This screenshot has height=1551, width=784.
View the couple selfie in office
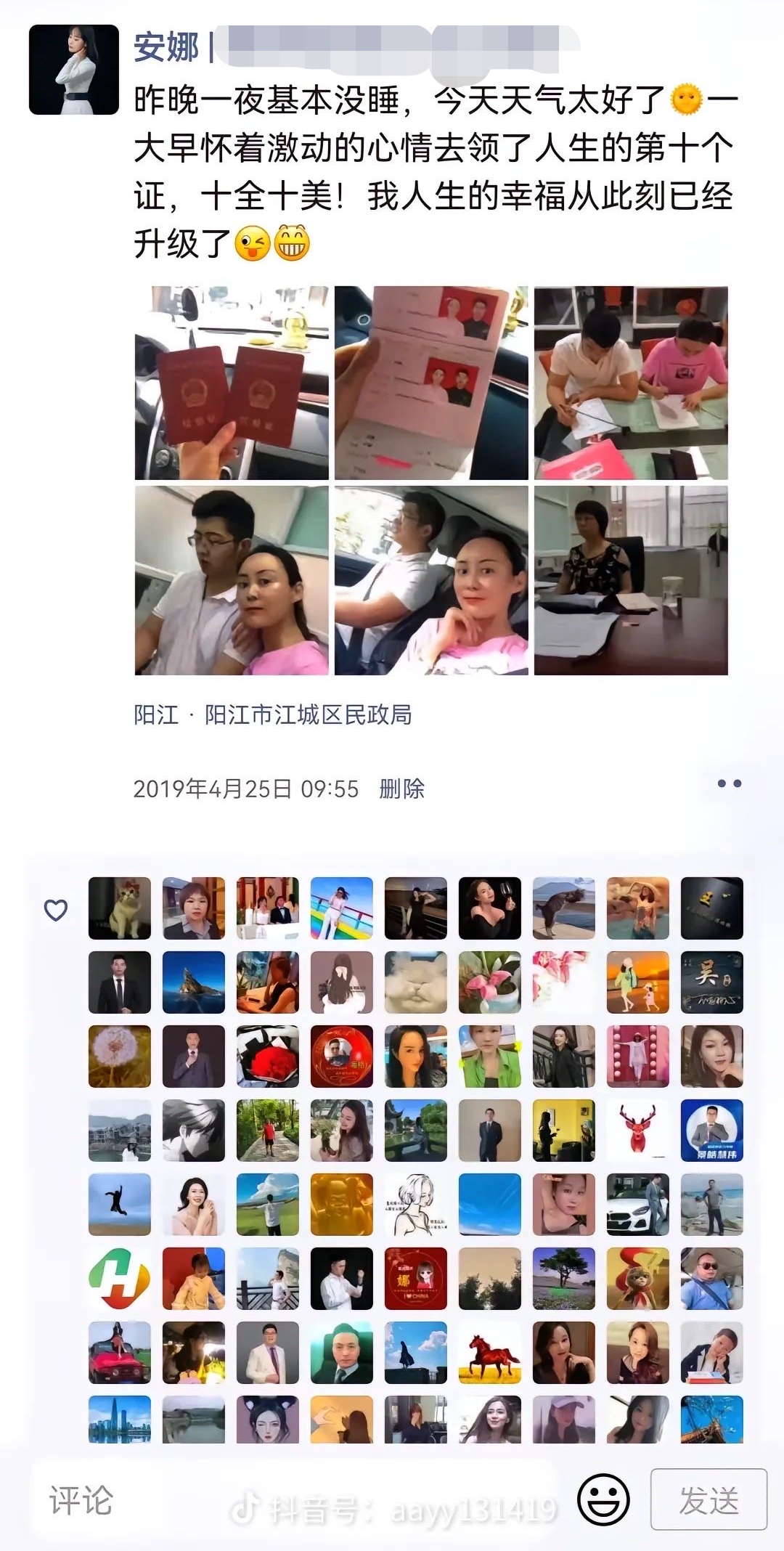(232, 580)
